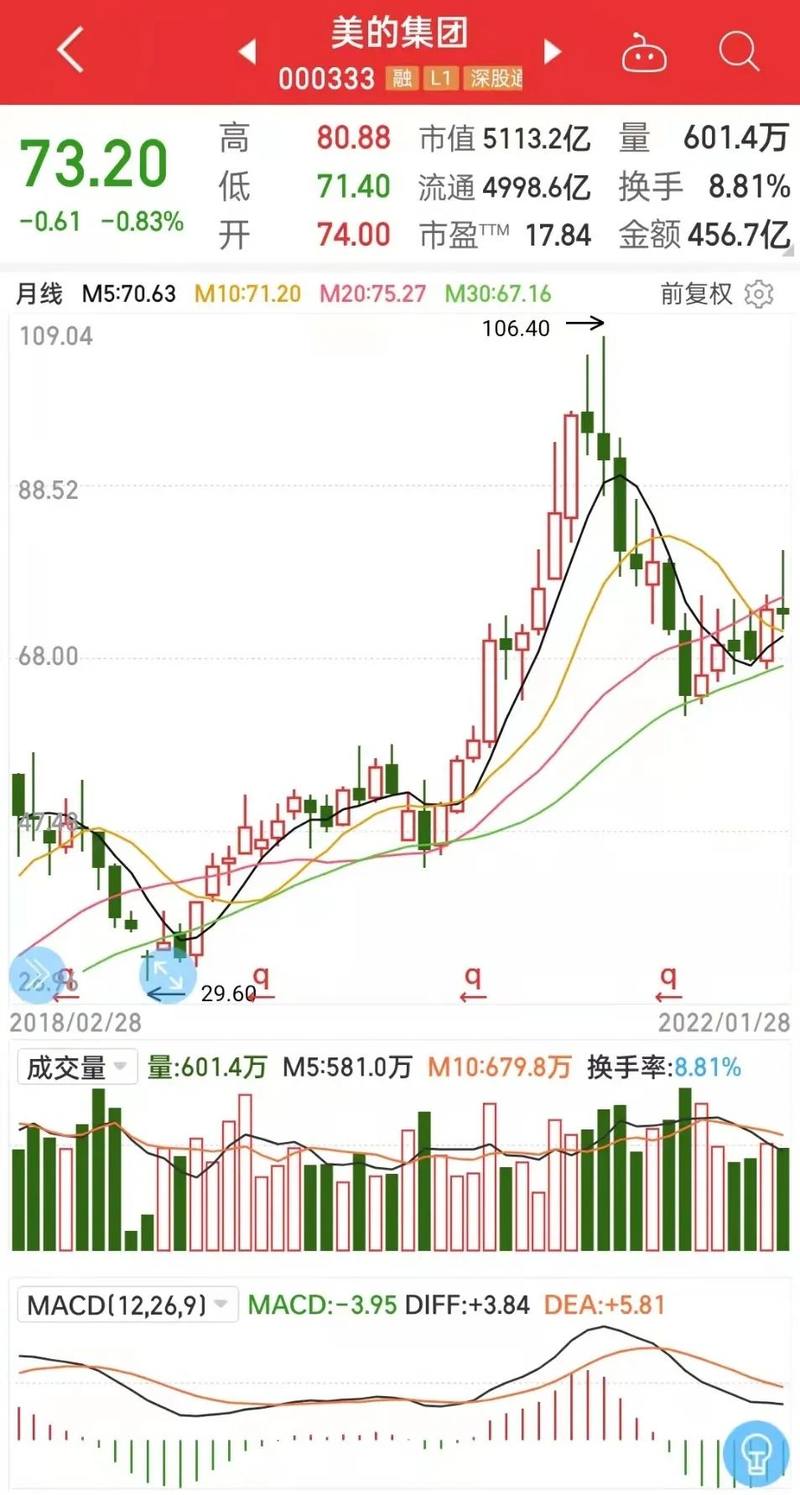Open the 成交量 indicator dropdown
The width and height of the screenshot is (800, 1495).
pyautogui.click(x=76, y=1067)
